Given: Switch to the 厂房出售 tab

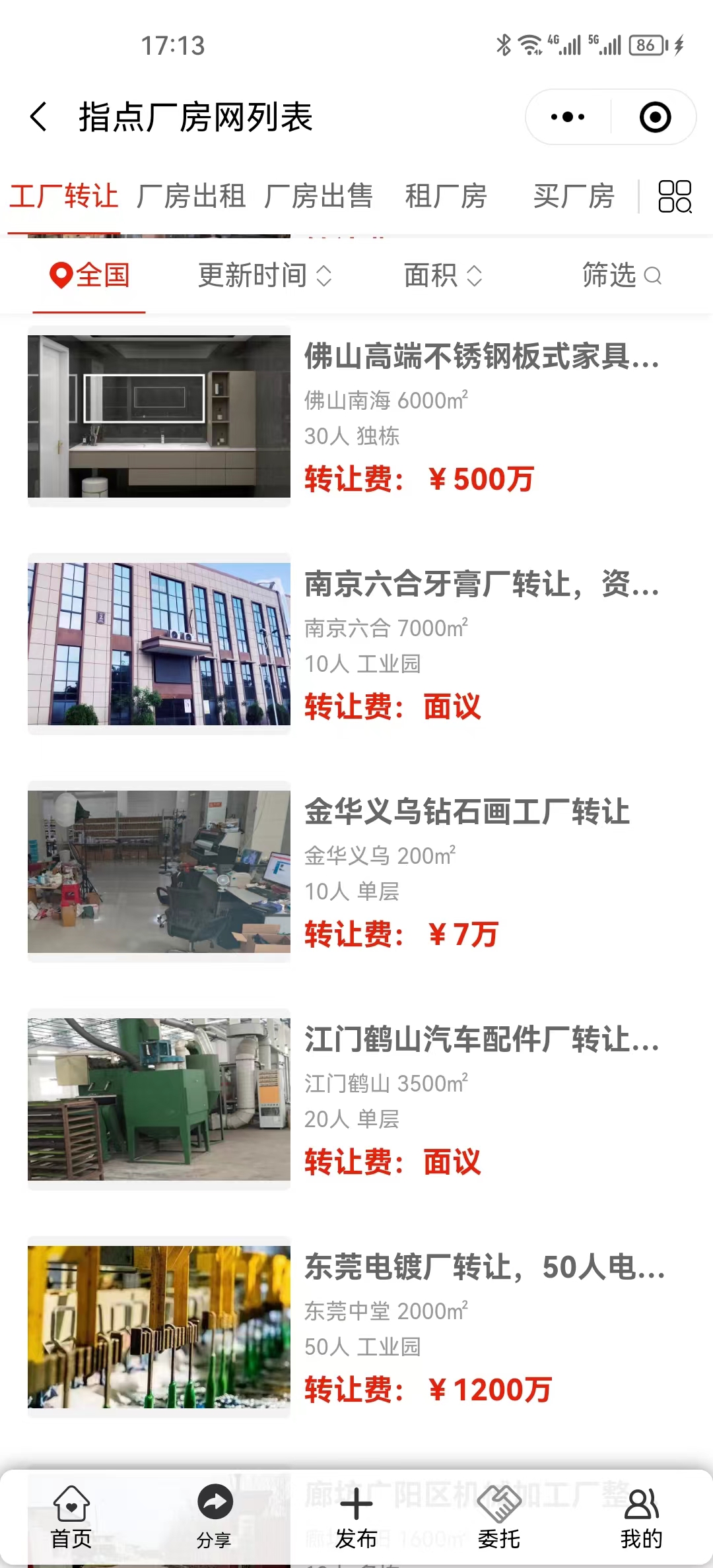Looking at the screenshot, I should tap(319, 196).
